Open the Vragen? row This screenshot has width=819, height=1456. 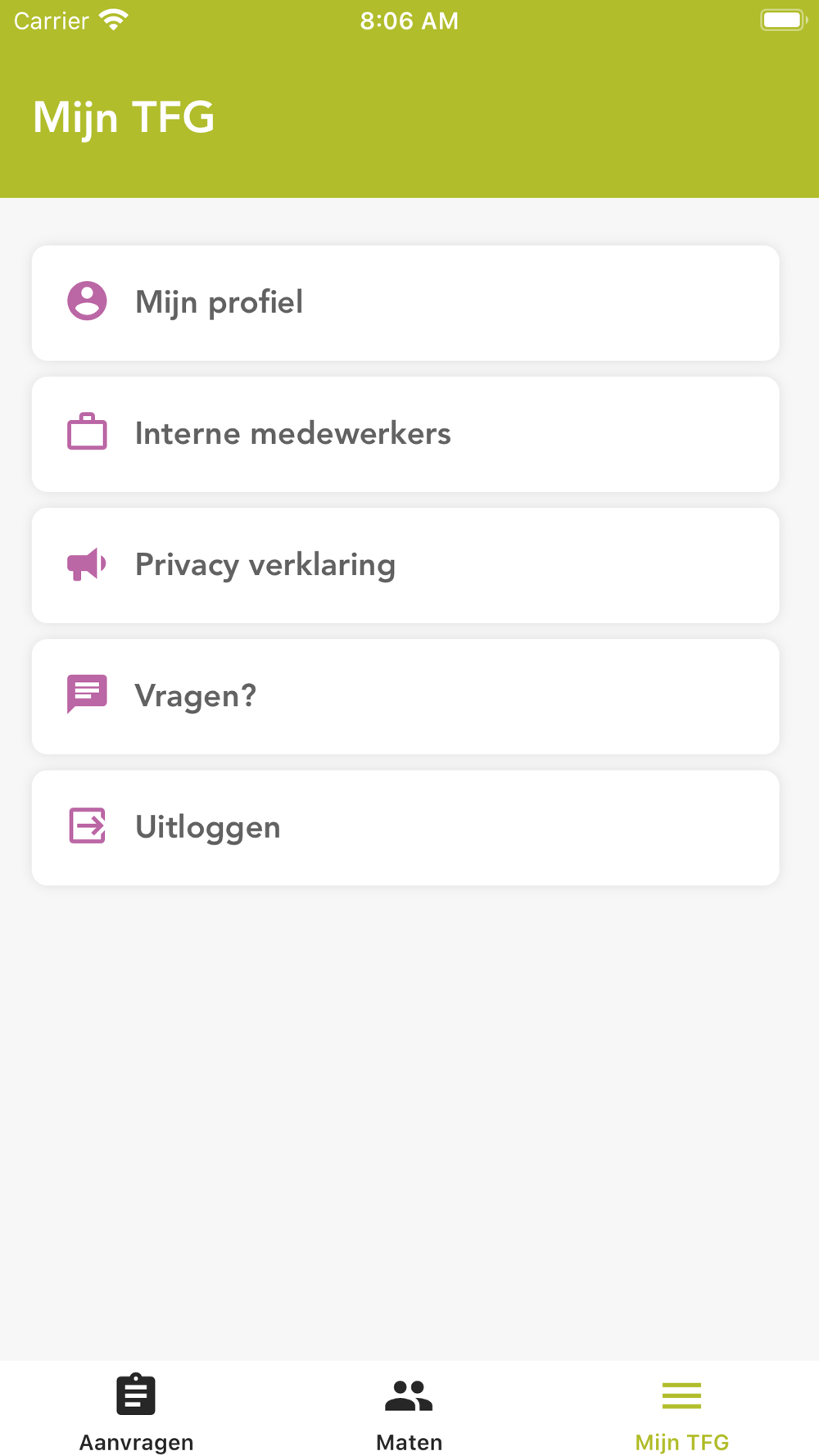[x=405, y=696]
